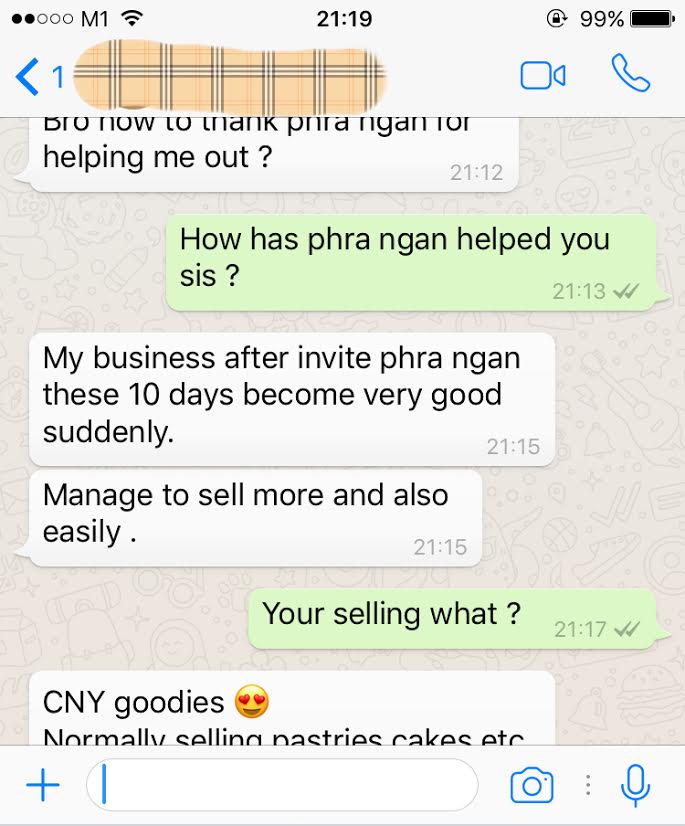Screen dimensions: 685x826
Task: Start a voice call with this contact
Action: point(630,75)
